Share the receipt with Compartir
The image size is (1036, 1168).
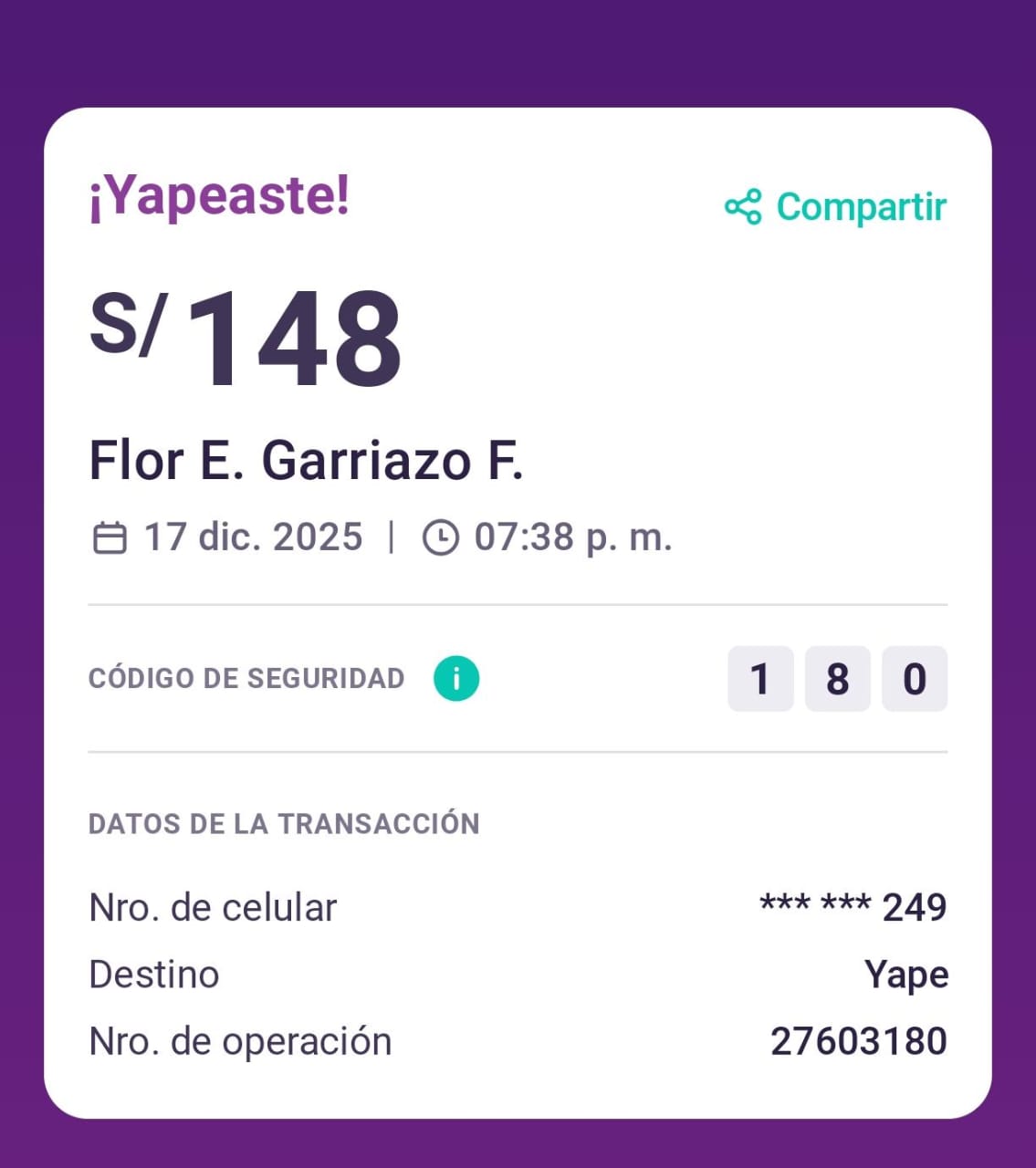[836, 207]
